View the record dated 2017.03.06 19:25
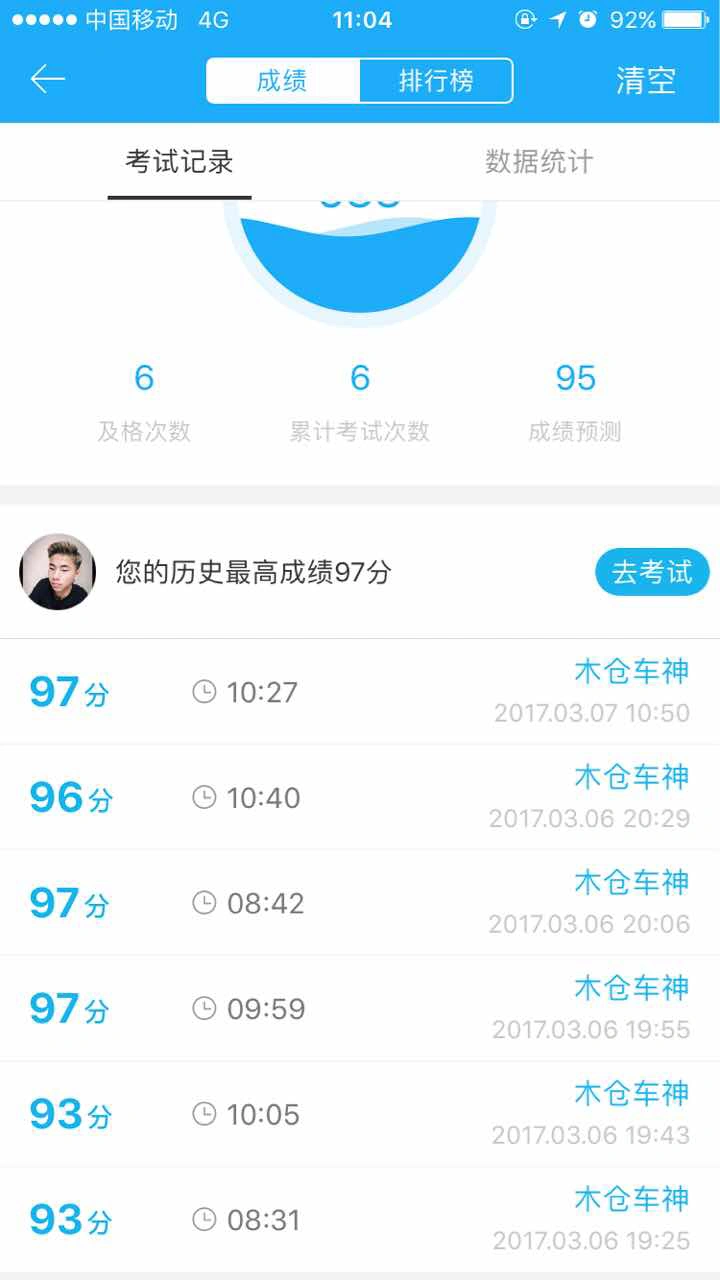Screen dimensions: 720x1280 pyautogui.click(x=360, y=1219)
